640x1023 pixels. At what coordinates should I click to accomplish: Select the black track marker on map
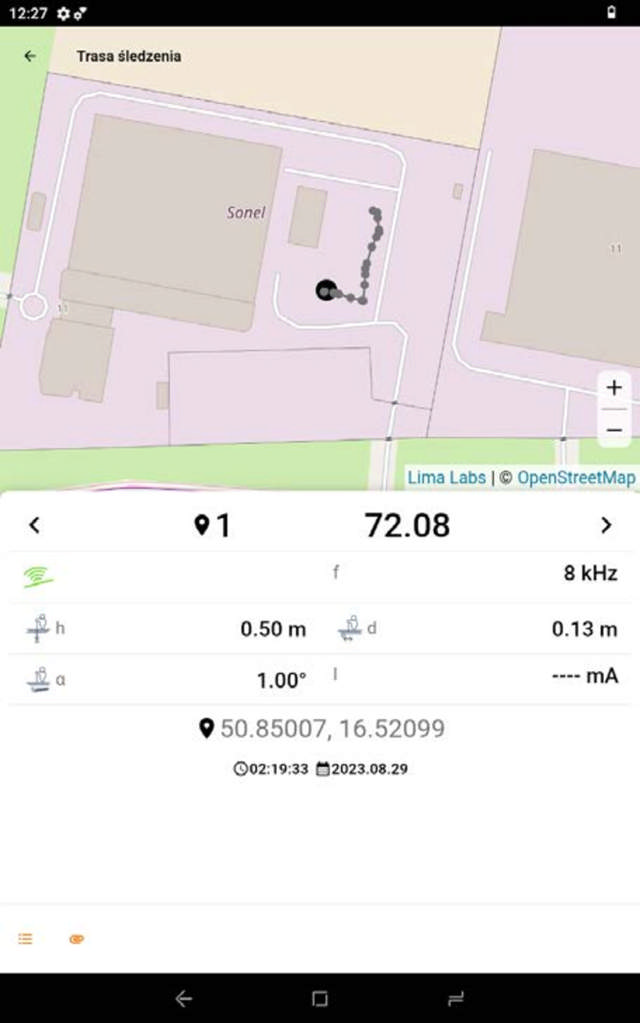point(325,290)
